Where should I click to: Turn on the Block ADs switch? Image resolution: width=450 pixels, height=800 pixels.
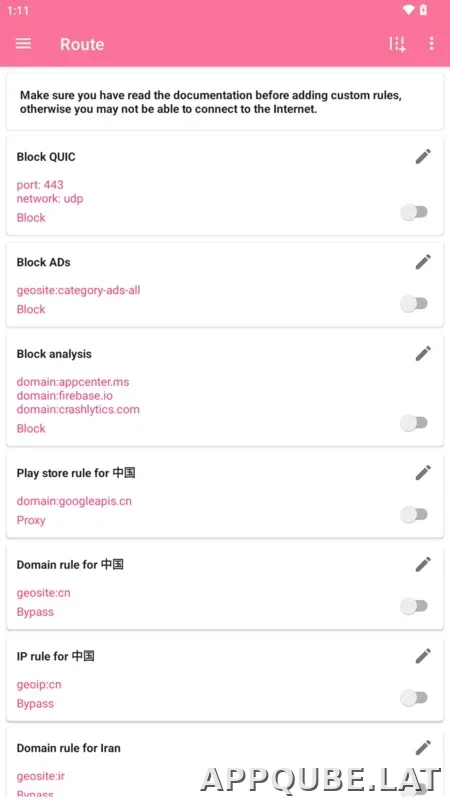point(414,304)
